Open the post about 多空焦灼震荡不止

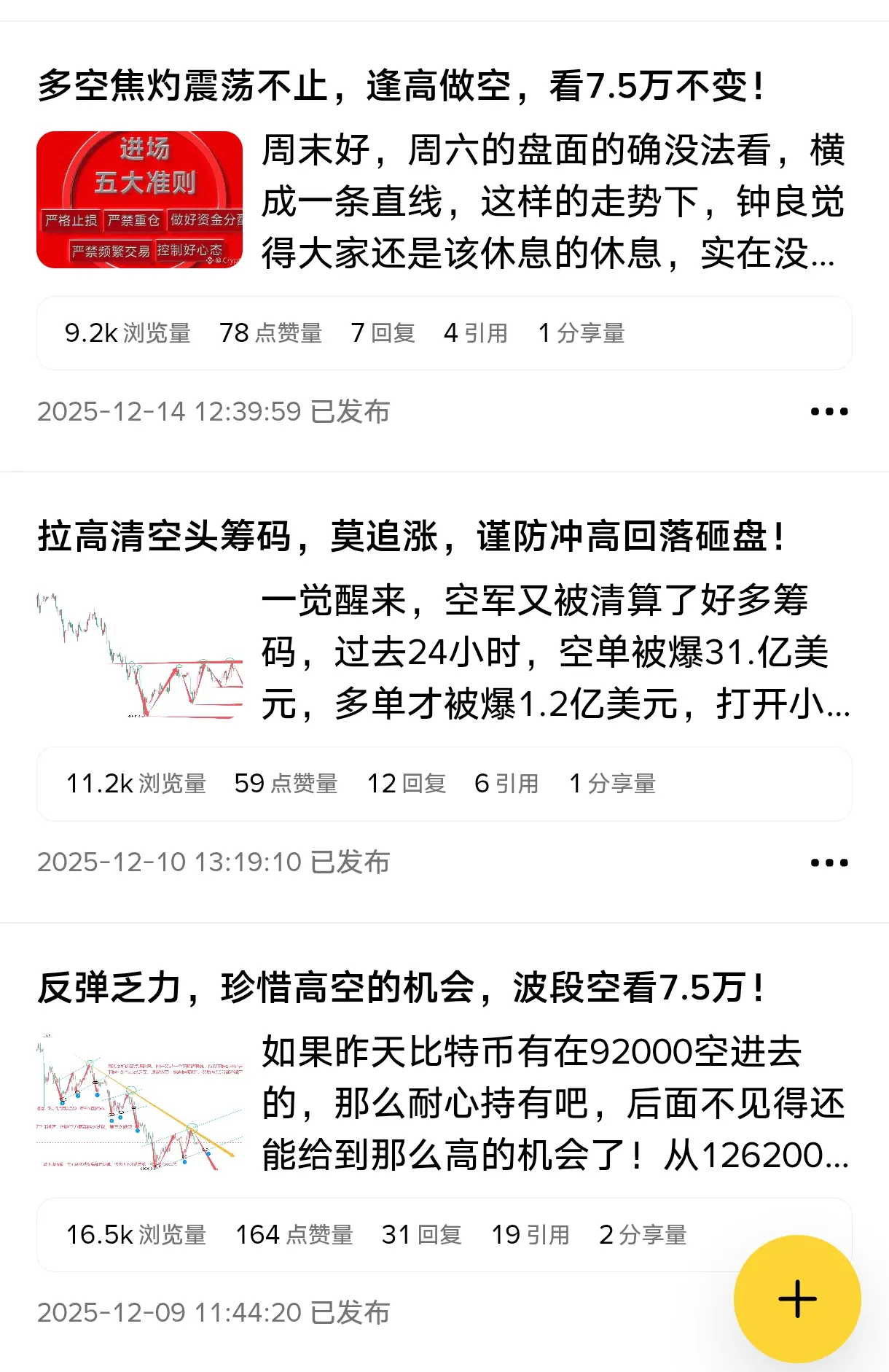tap(401, 86)
